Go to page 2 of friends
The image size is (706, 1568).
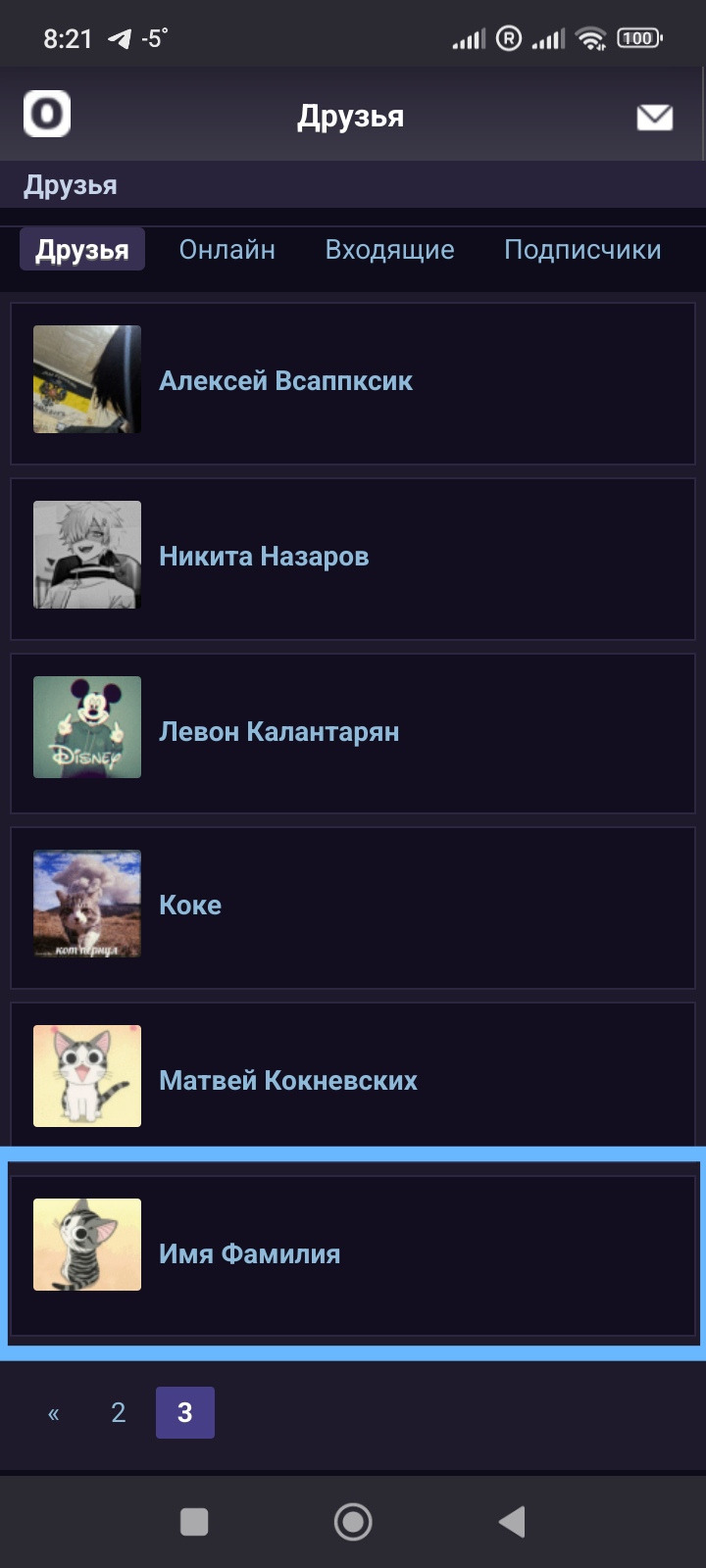coord(119,1413)
